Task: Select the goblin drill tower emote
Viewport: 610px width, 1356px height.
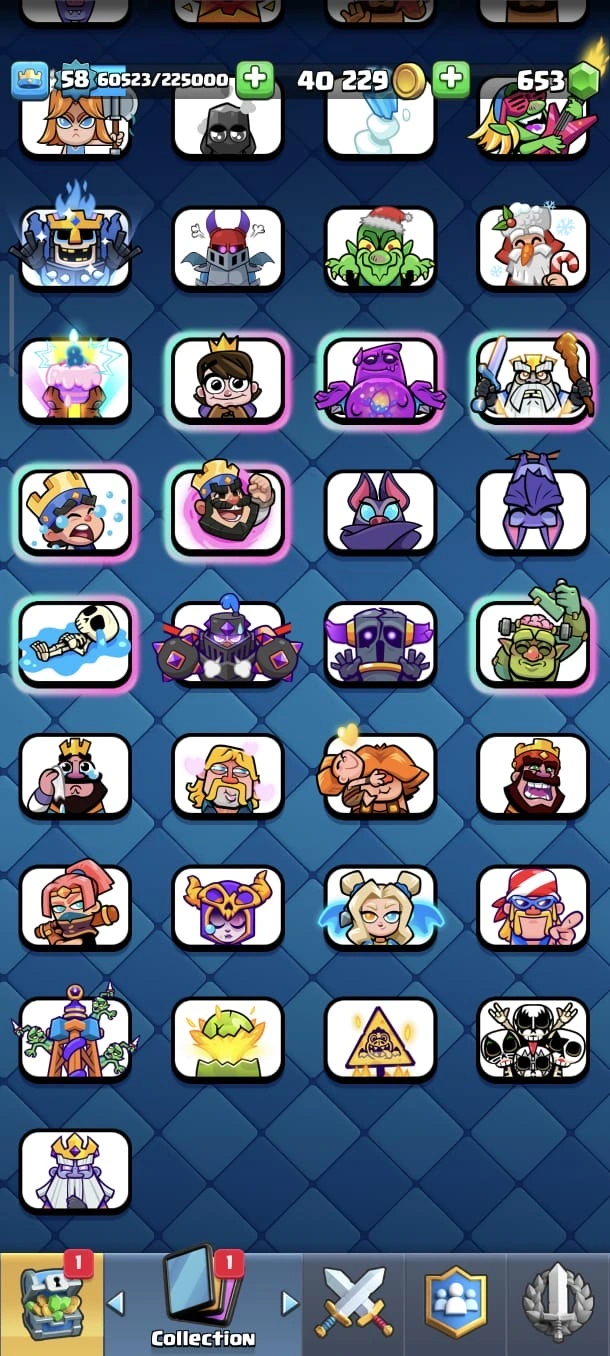Action: (76, 1040)
